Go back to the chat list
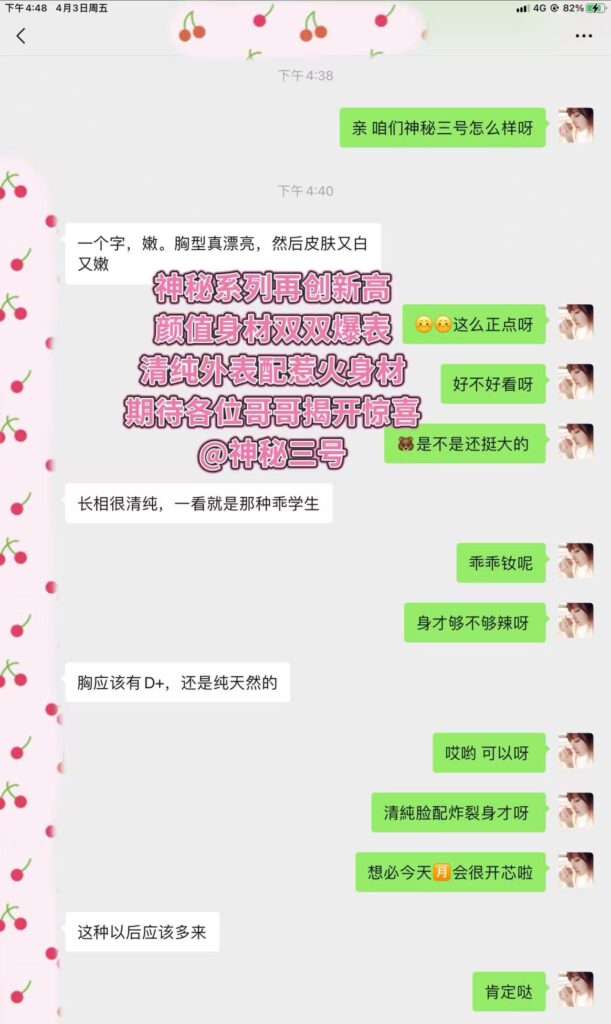 pos(21,36)
